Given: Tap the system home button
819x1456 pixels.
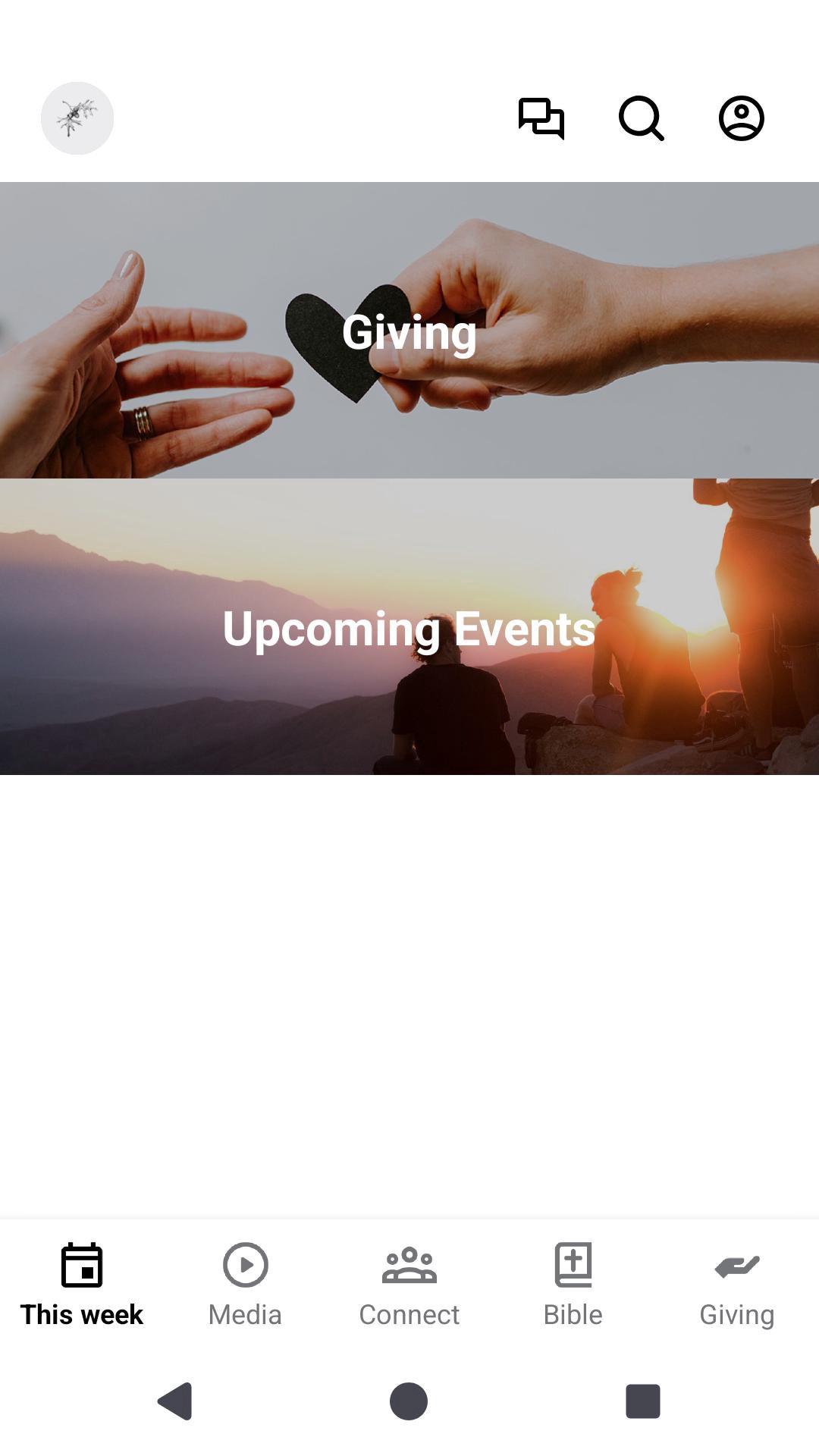Looking at the screenshot, I should (409, 1401).
